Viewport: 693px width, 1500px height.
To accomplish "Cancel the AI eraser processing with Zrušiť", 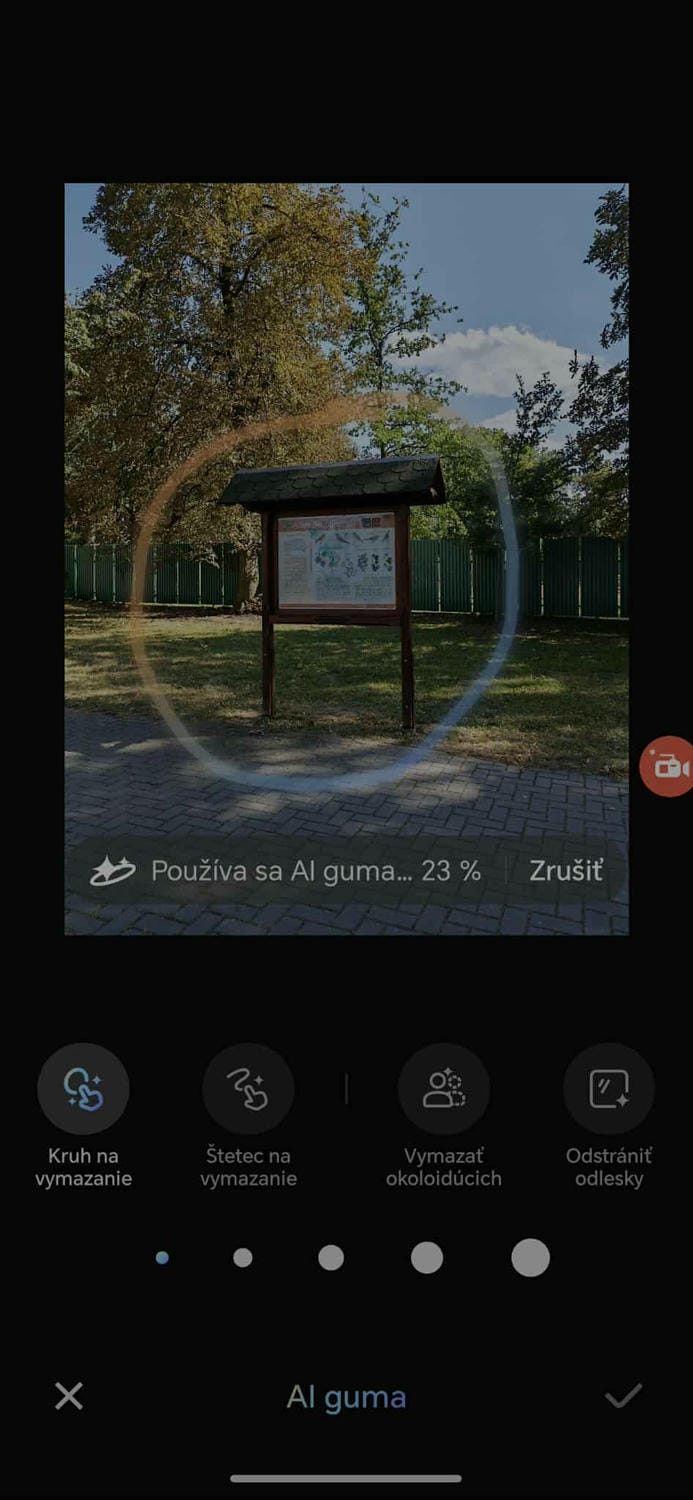I will click(x=565, y=871).
